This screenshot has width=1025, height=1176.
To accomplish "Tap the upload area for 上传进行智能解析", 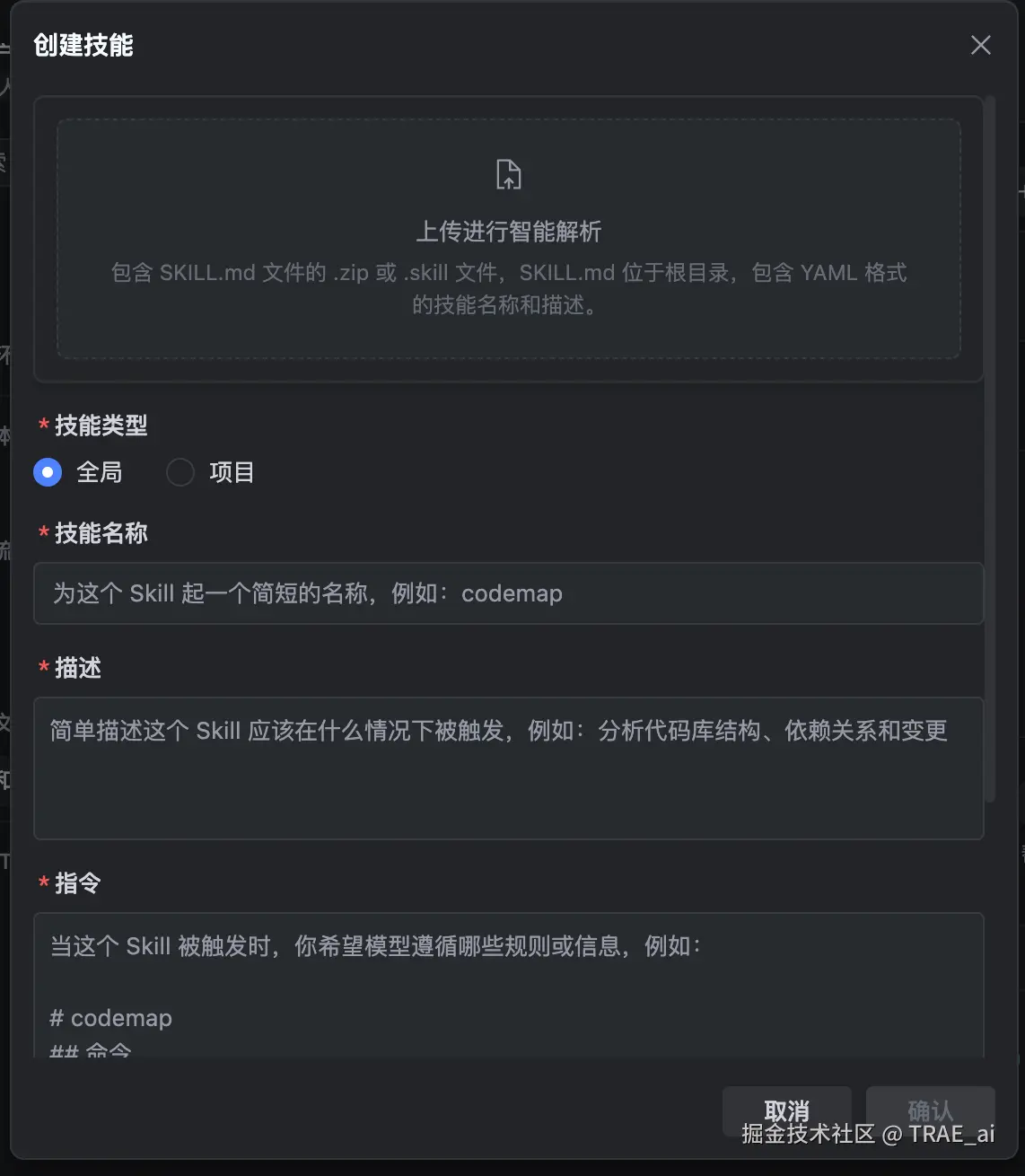I will tap(508, 239).
